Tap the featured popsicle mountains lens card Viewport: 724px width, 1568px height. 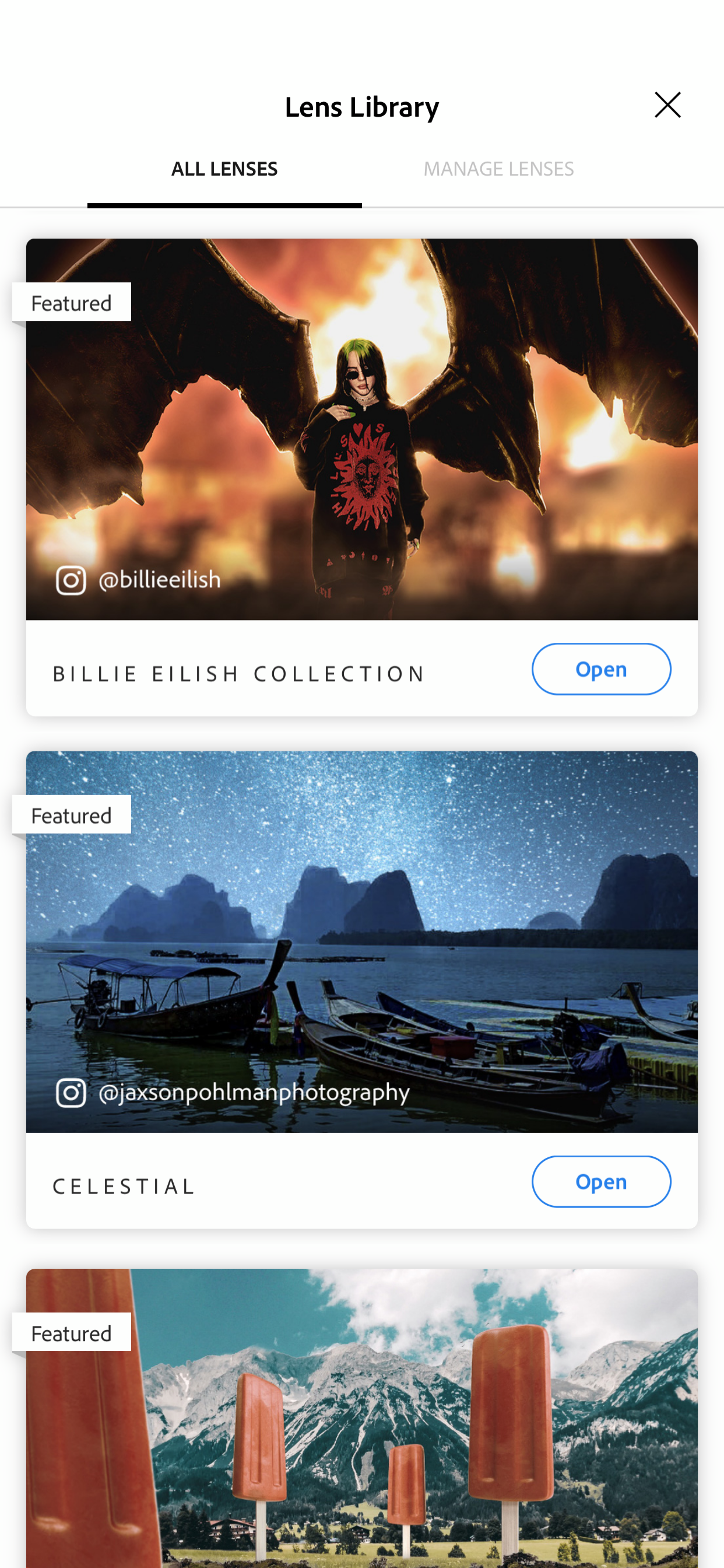tap(361, 1418)
